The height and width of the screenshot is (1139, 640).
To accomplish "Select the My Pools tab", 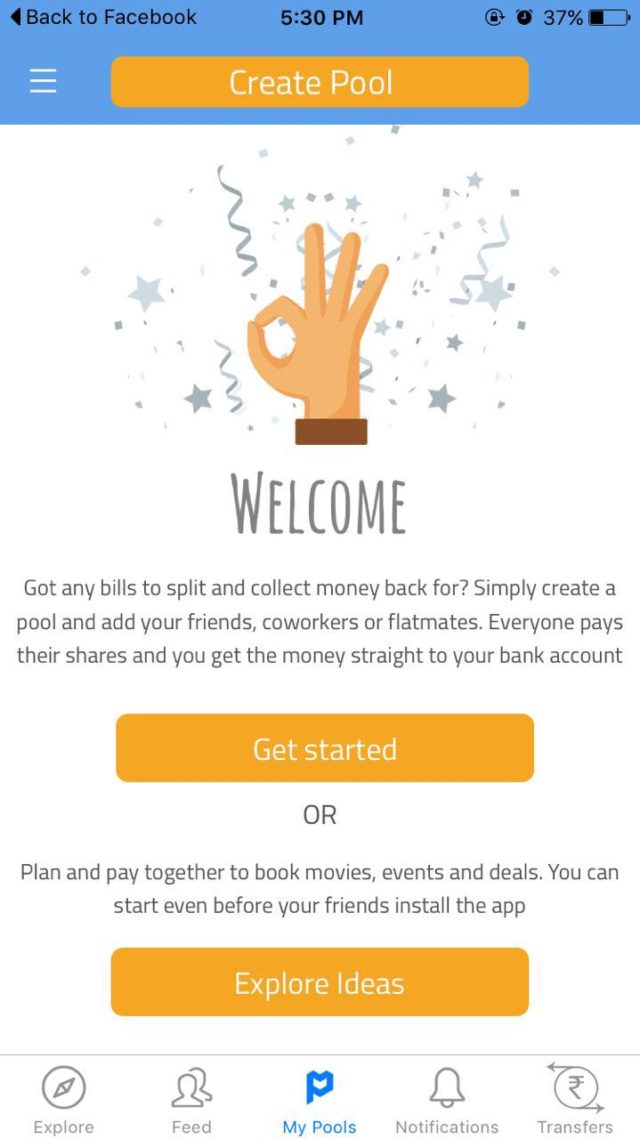I will pyautogui.click(x=319, y=1099).
